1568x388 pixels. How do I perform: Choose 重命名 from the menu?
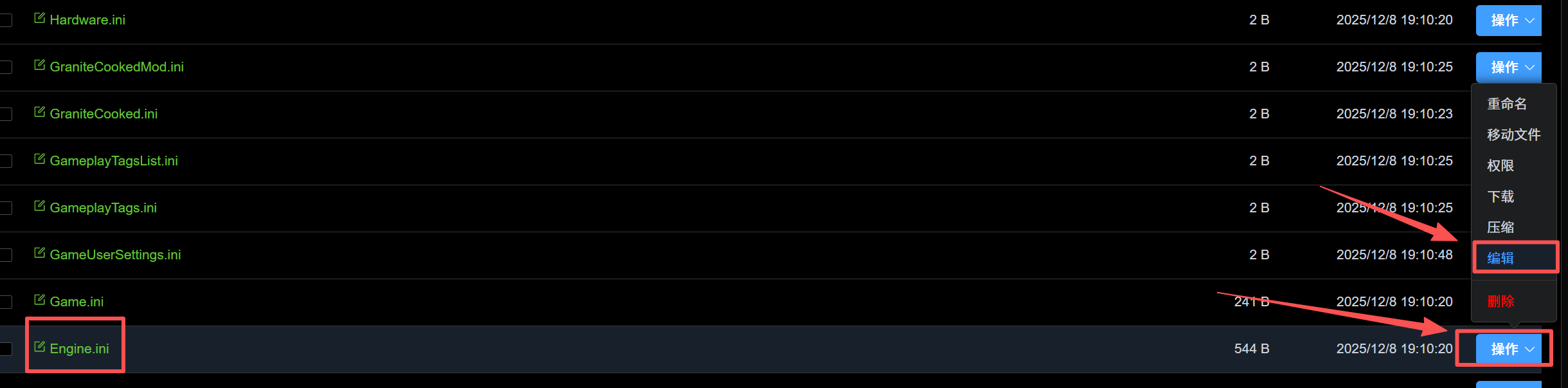tap(1506, 104)
